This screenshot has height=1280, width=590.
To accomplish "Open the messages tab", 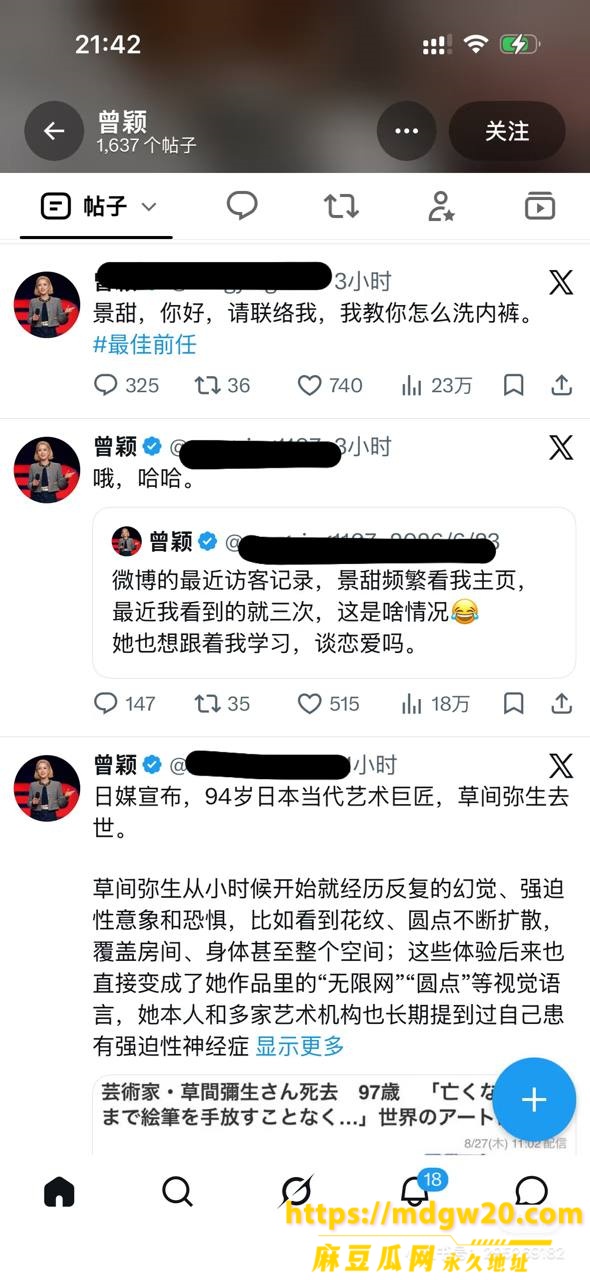I will click(531, 1191).
